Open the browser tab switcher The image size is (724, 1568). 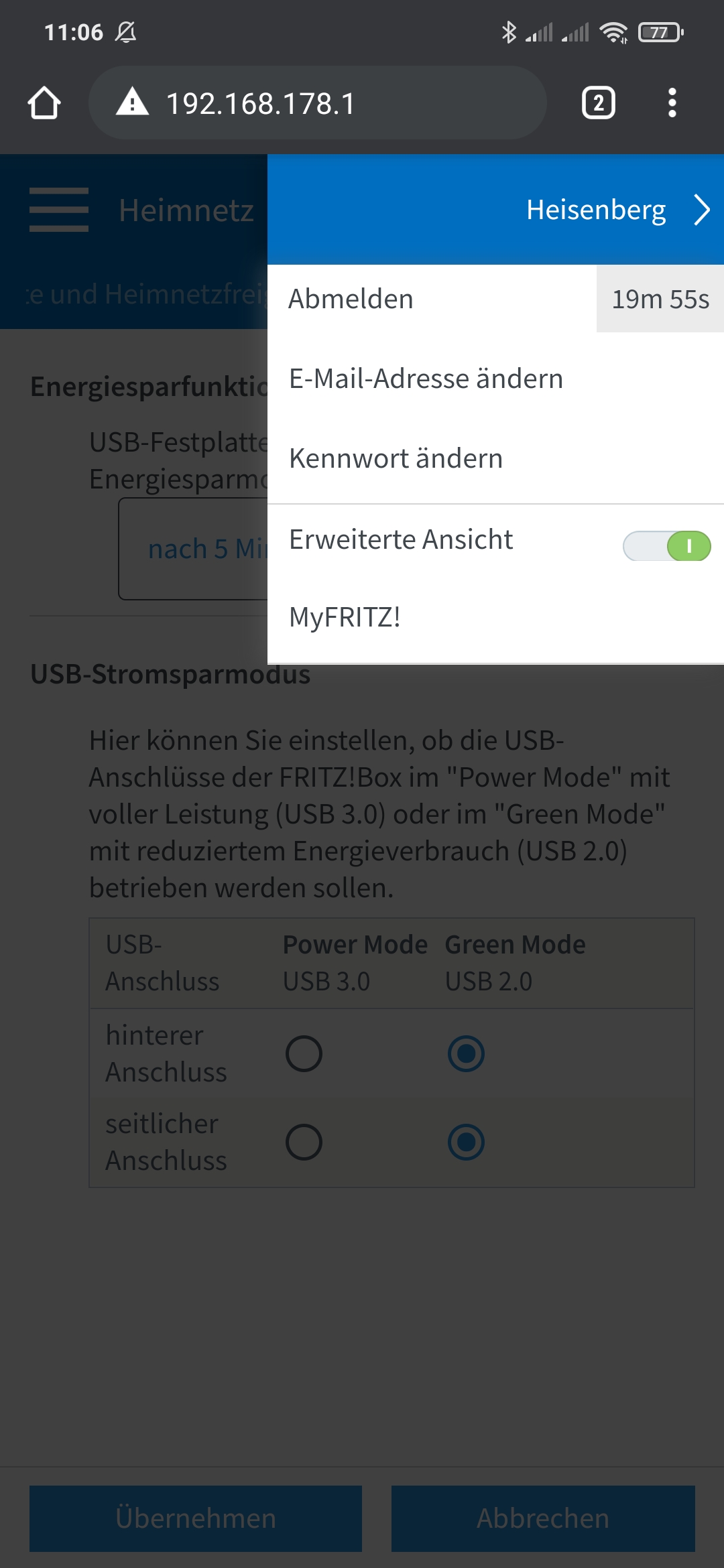click(x=598, y=103)
